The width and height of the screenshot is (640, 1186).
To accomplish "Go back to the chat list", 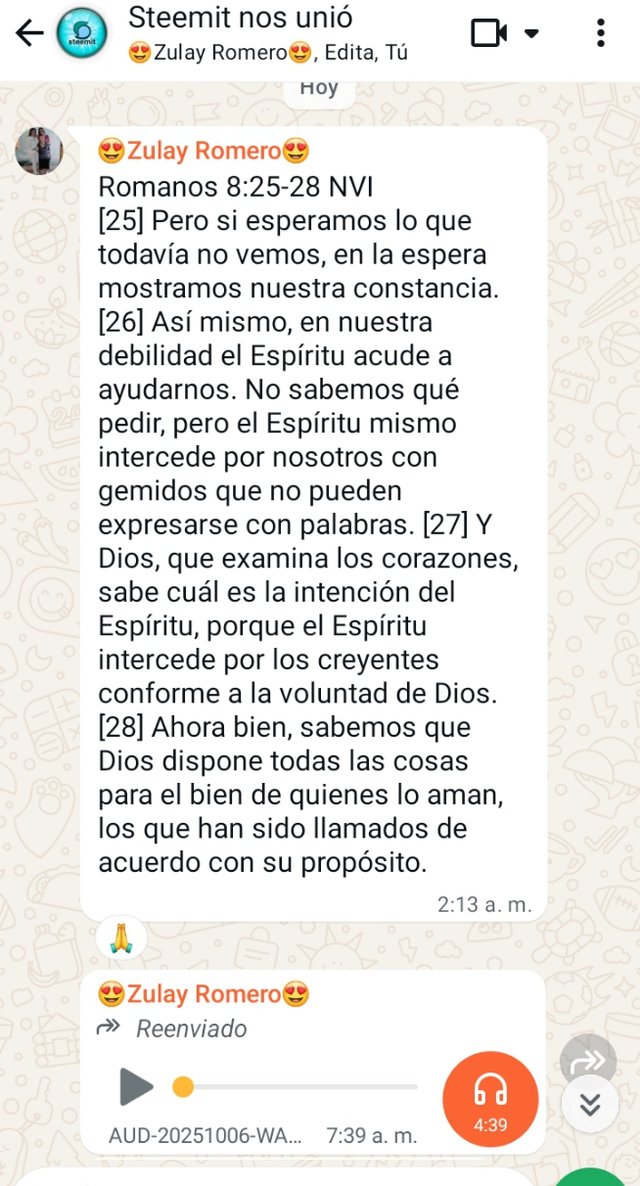I will pos(29,34).
